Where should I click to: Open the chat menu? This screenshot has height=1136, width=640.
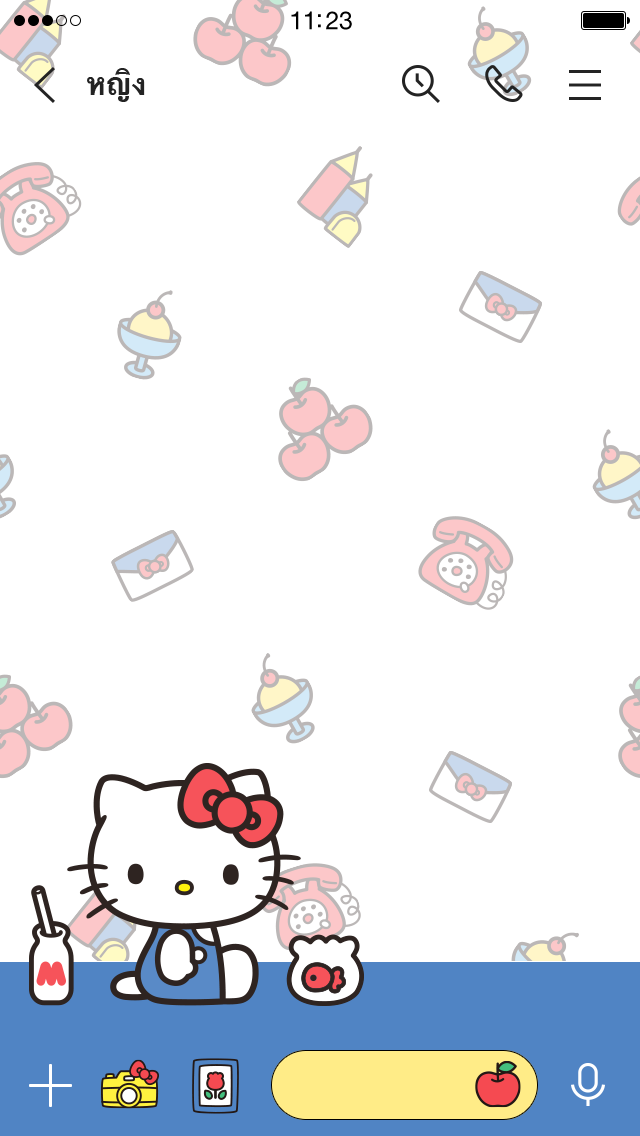click(x=585, y=85)
